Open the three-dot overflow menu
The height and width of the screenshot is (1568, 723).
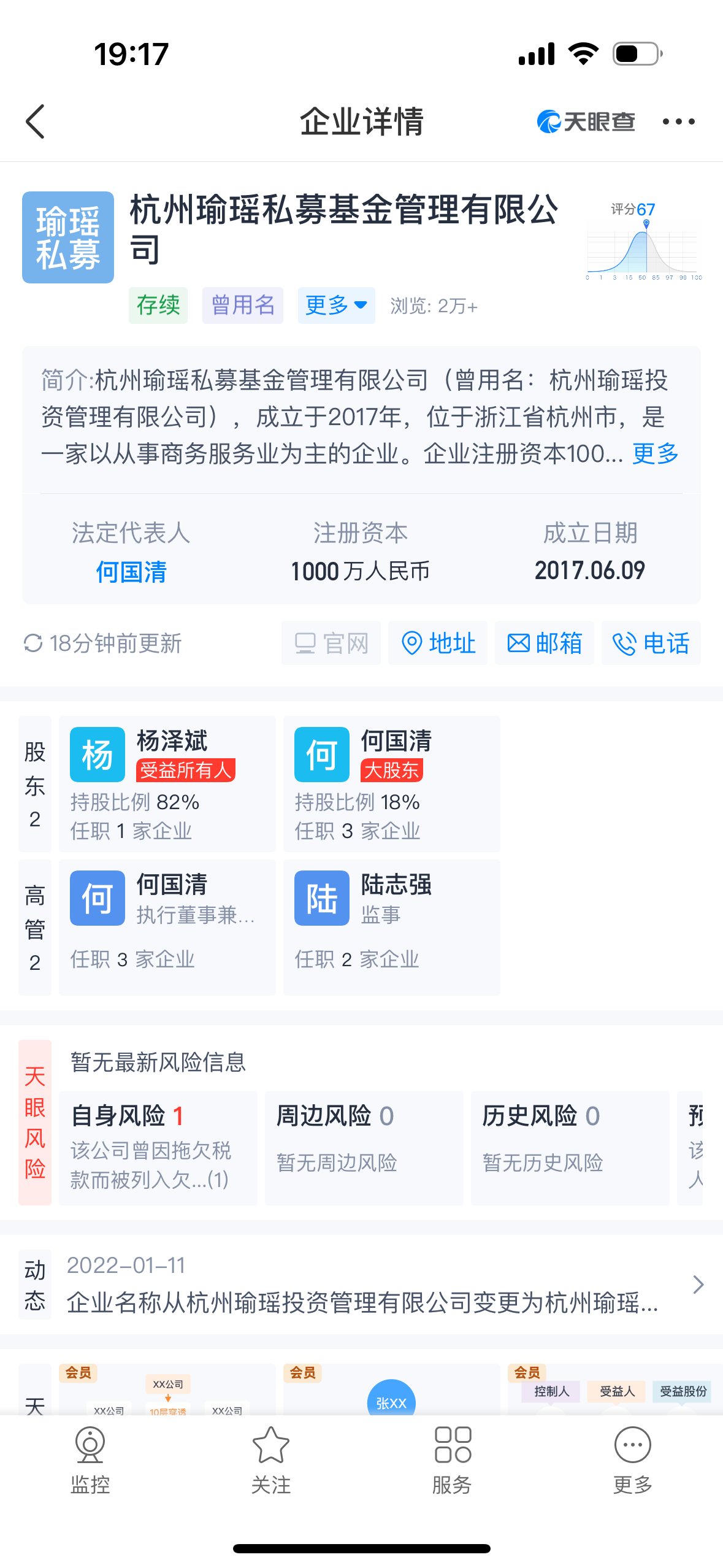678,121
